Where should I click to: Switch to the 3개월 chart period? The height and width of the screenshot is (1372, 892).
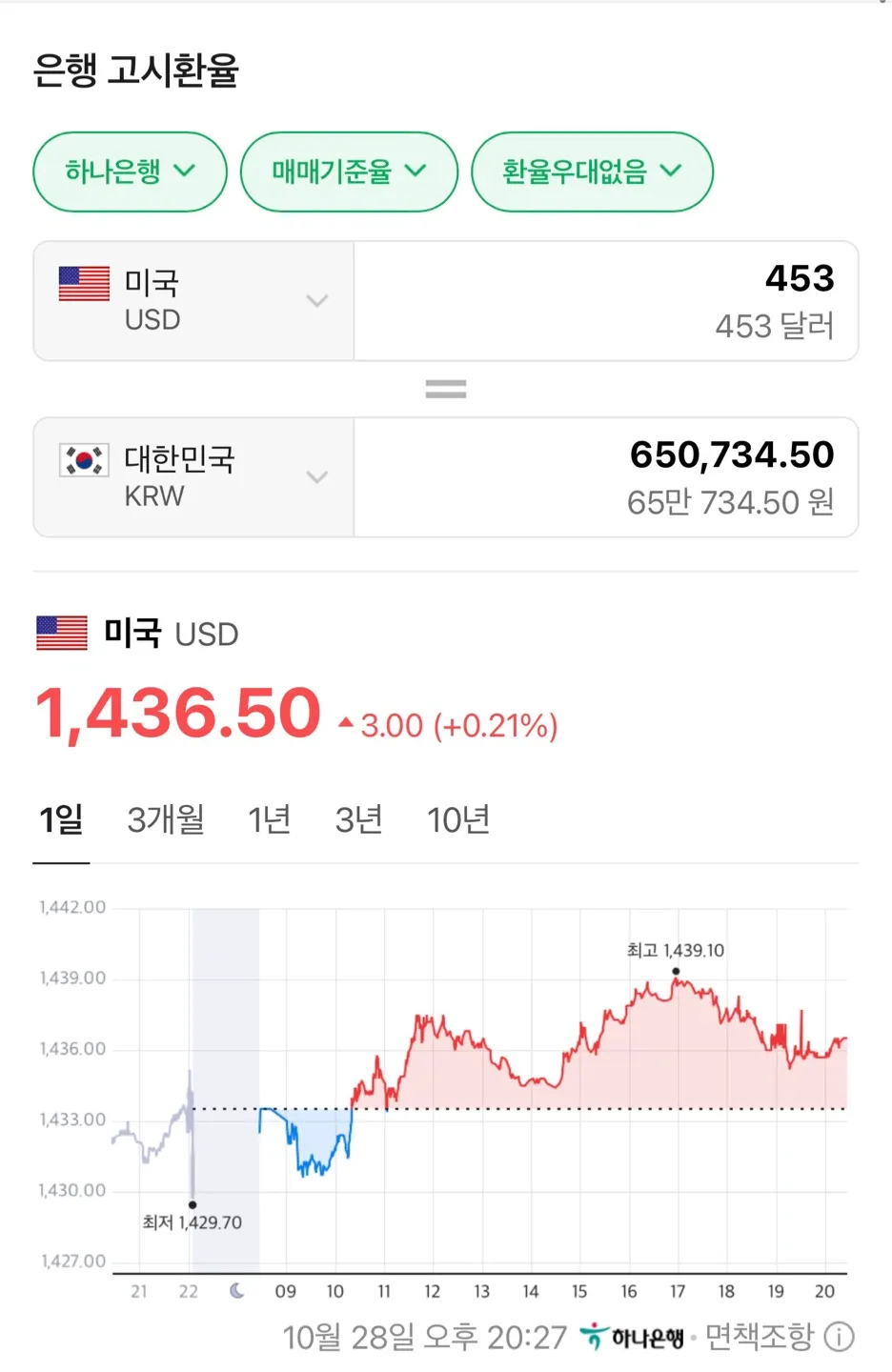tap(166, 819)
